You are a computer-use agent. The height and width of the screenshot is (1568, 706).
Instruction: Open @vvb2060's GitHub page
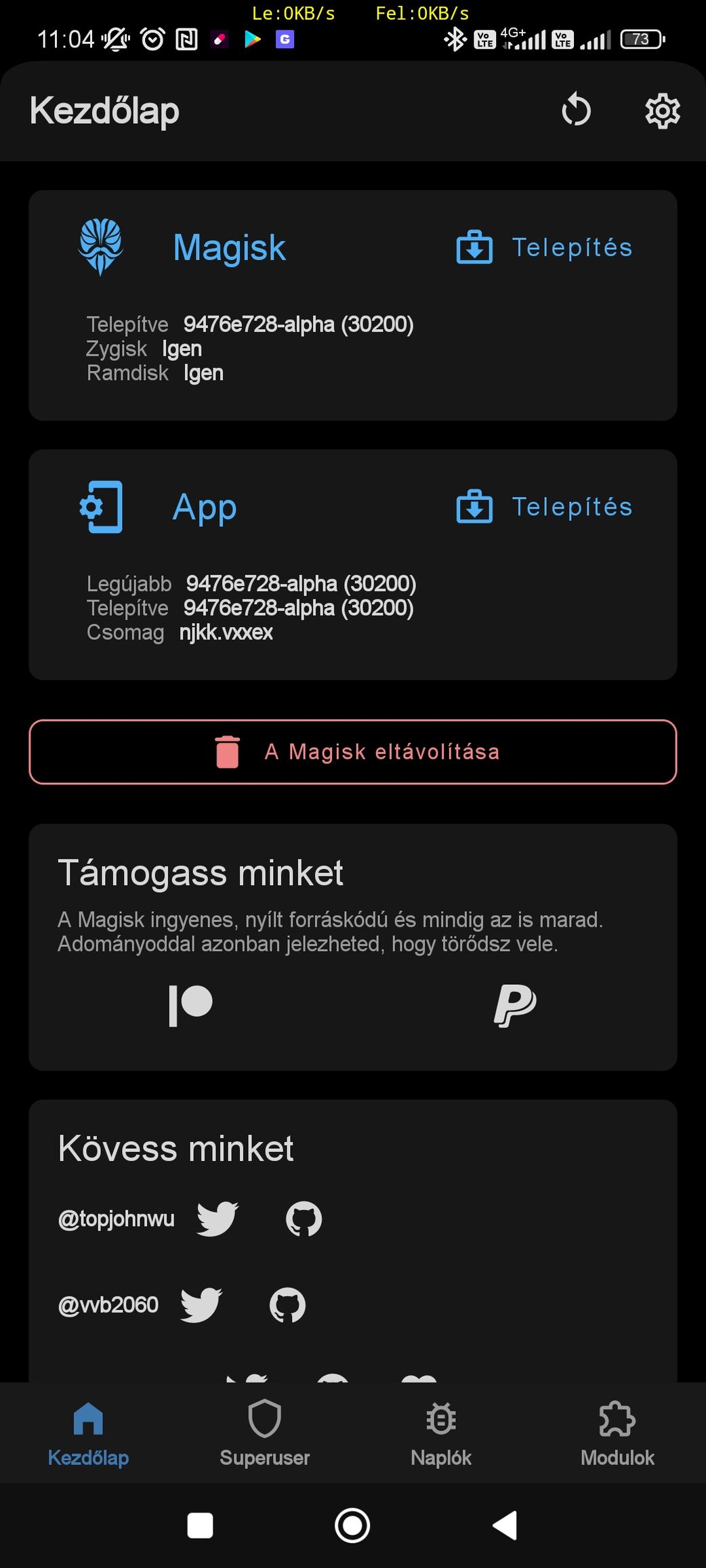287,1305
